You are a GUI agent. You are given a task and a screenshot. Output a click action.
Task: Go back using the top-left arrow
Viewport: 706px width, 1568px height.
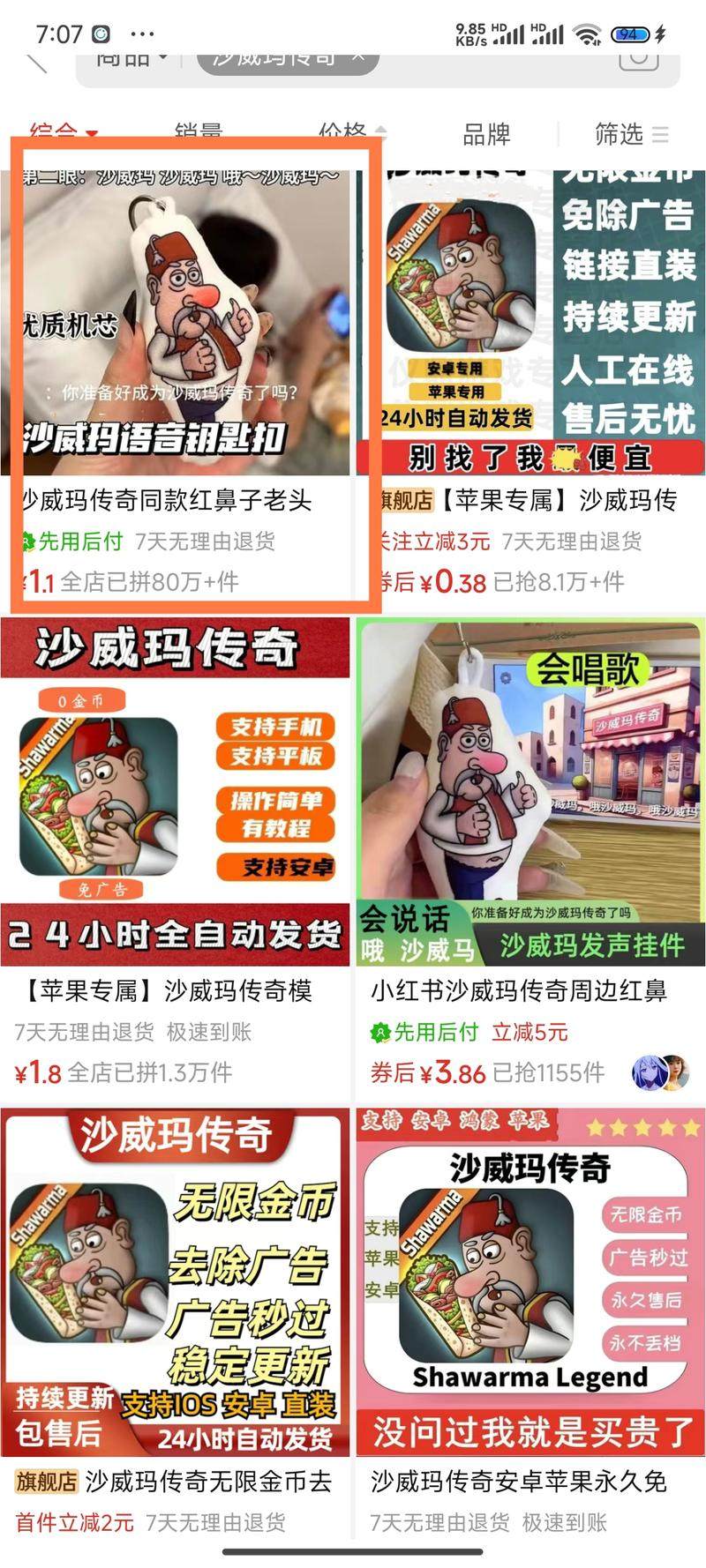click(x=35, y=60)
